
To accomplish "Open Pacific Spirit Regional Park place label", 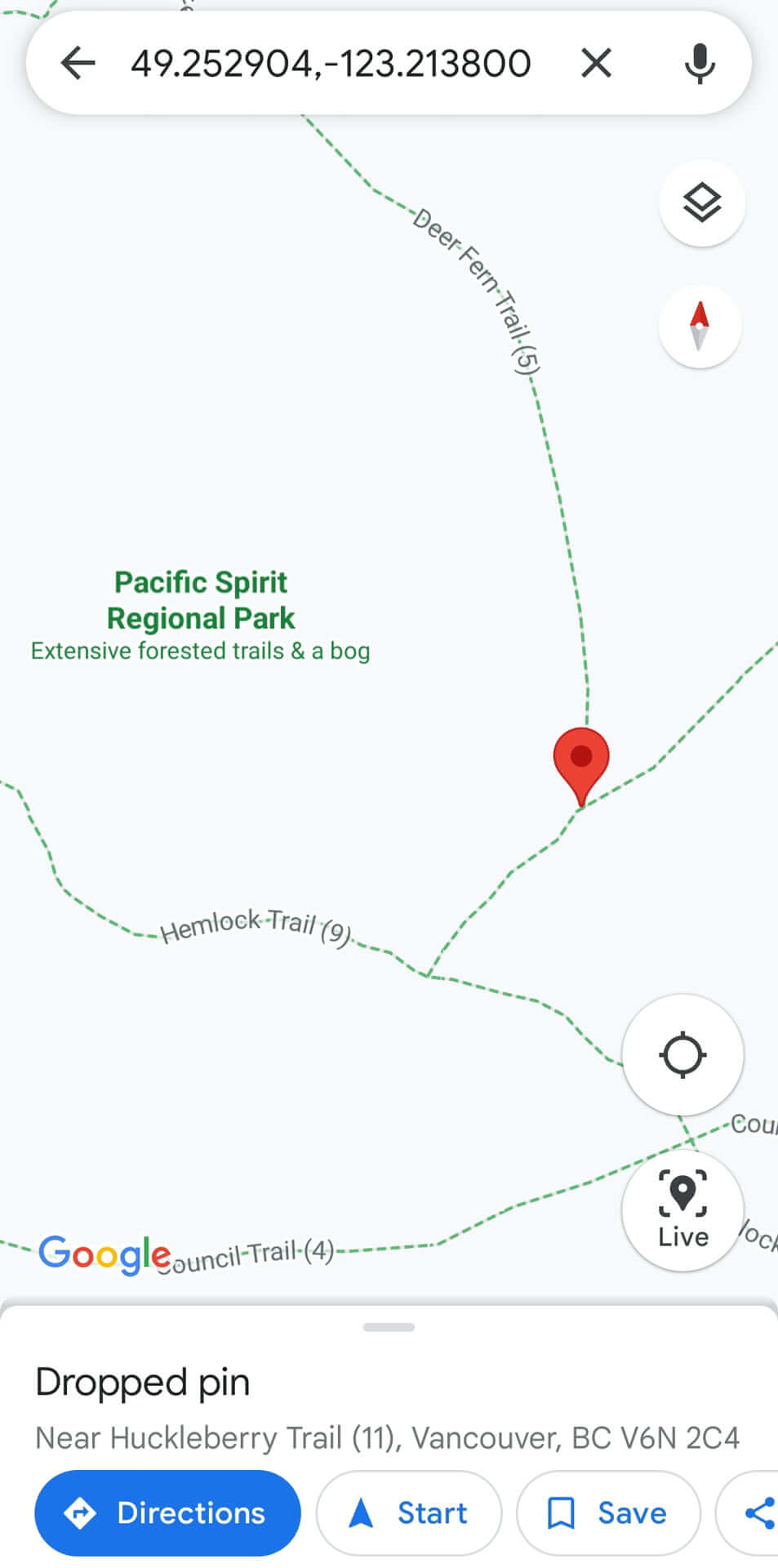I will [201, 601].
